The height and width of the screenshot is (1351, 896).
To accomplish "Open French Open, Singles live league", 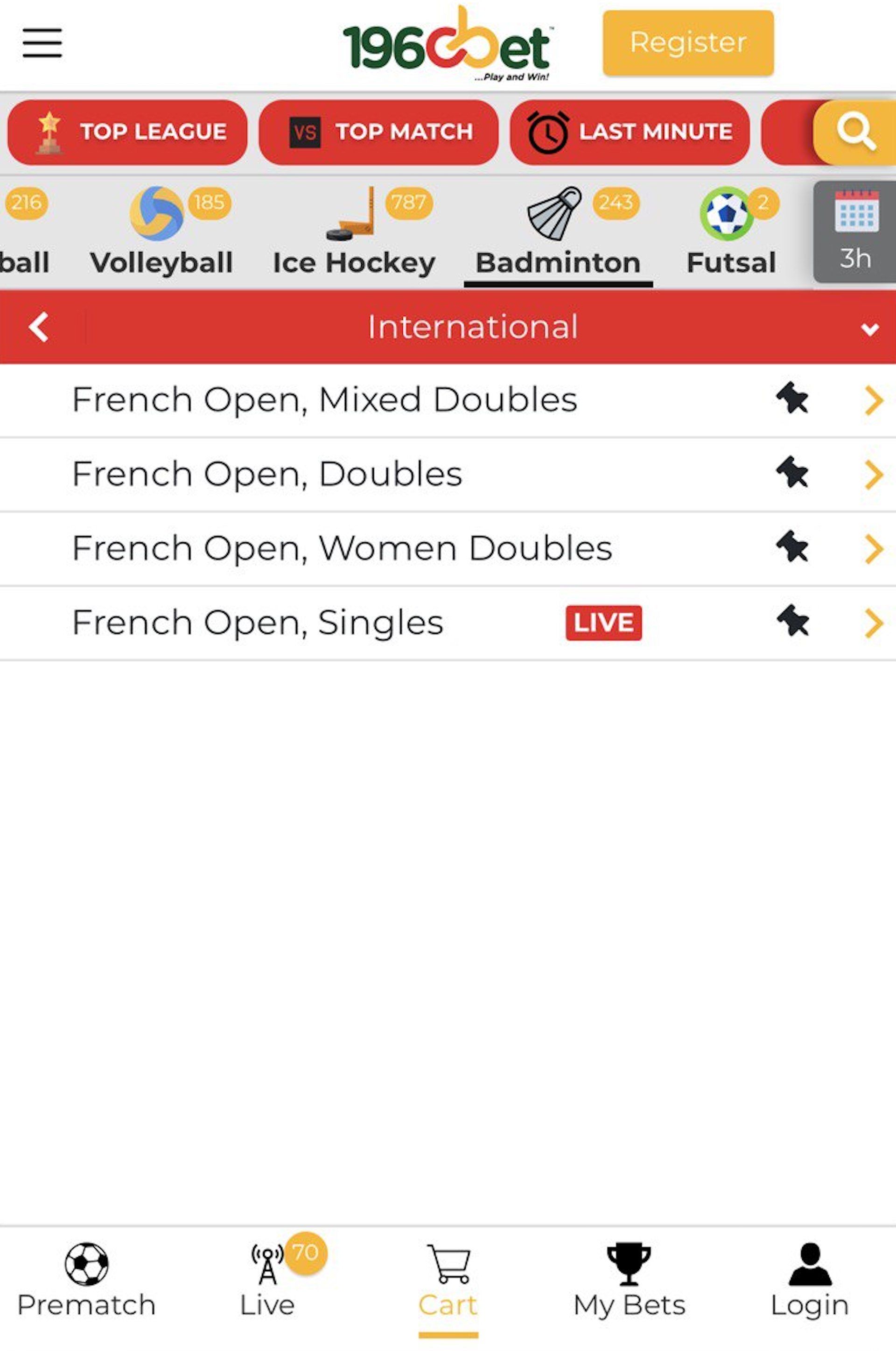I will 258,622.
